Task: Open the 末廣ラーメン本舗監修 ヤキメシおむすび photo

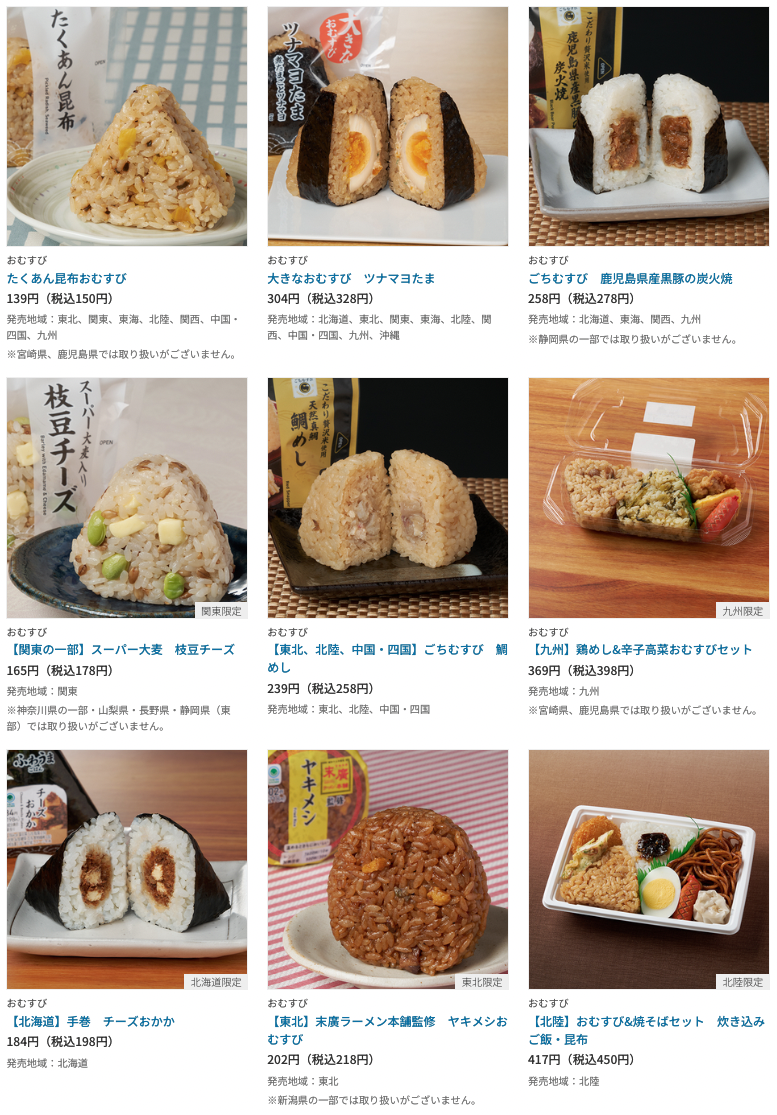Action: (387, 869)
